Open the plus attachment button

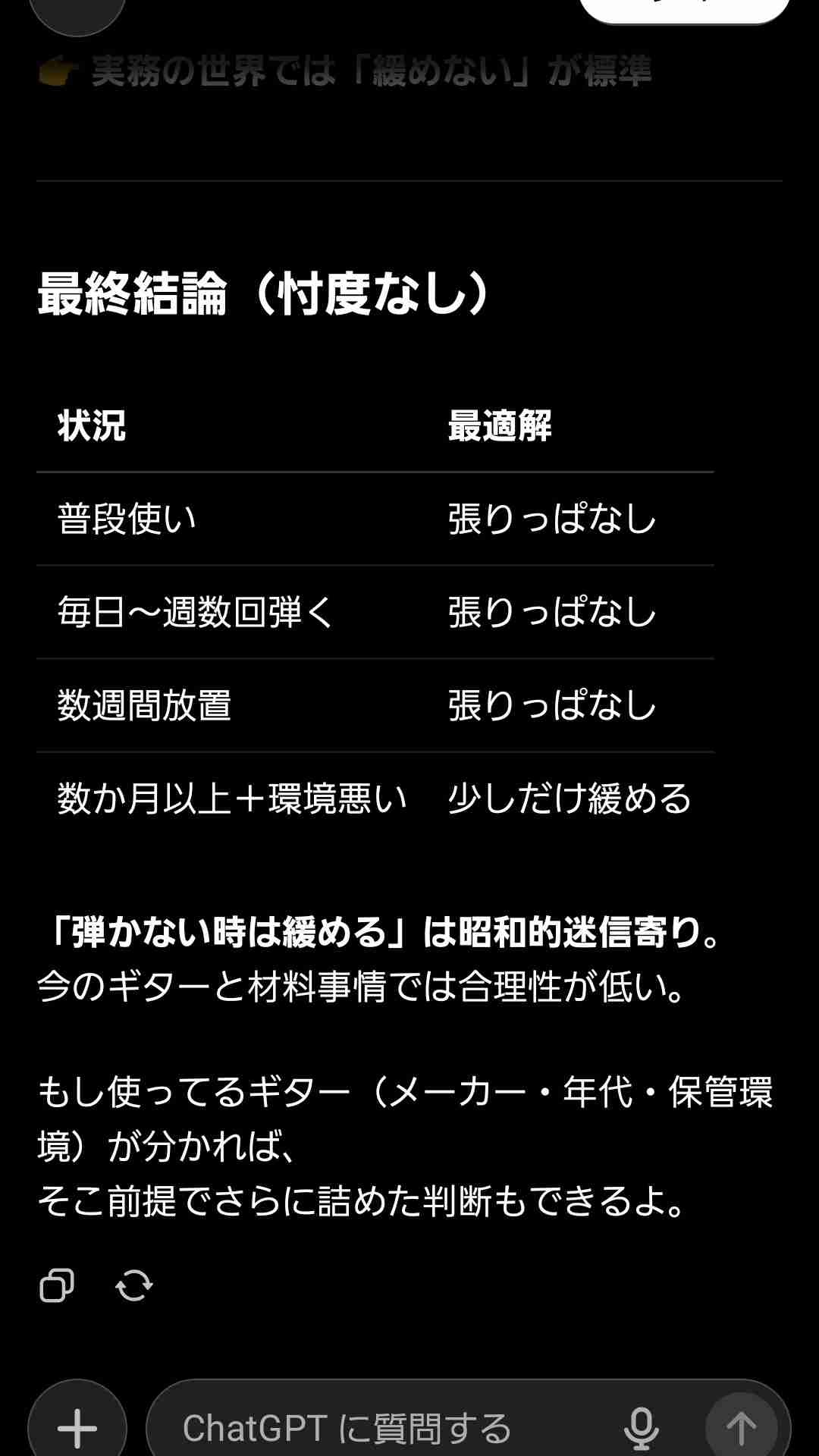[77, 1427]
